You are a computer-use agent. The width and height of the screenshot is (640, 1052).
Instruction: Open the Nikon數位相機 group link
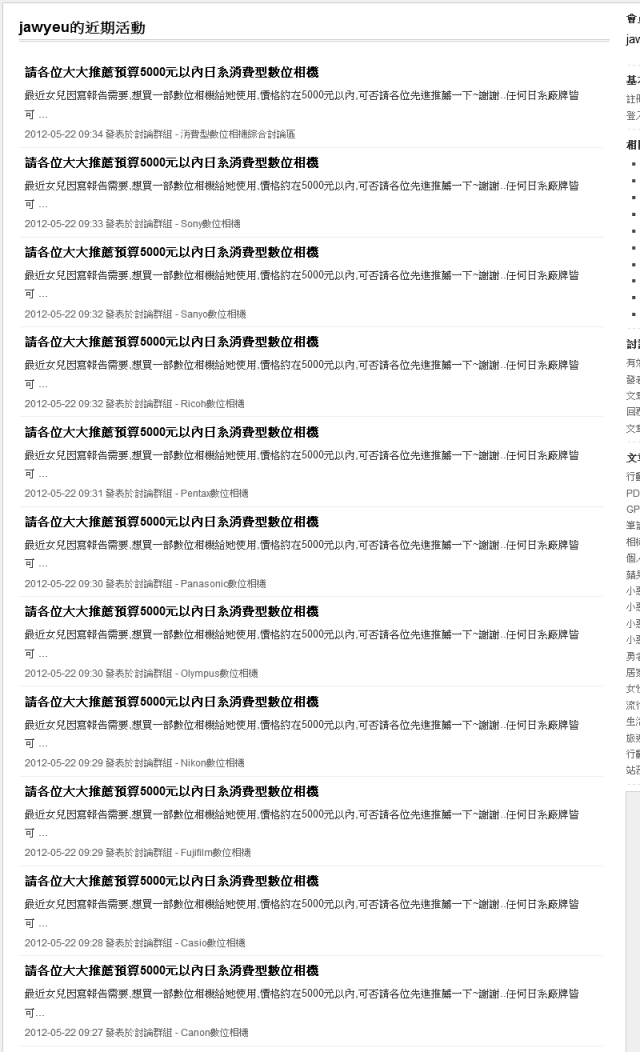tap(211, 763)
